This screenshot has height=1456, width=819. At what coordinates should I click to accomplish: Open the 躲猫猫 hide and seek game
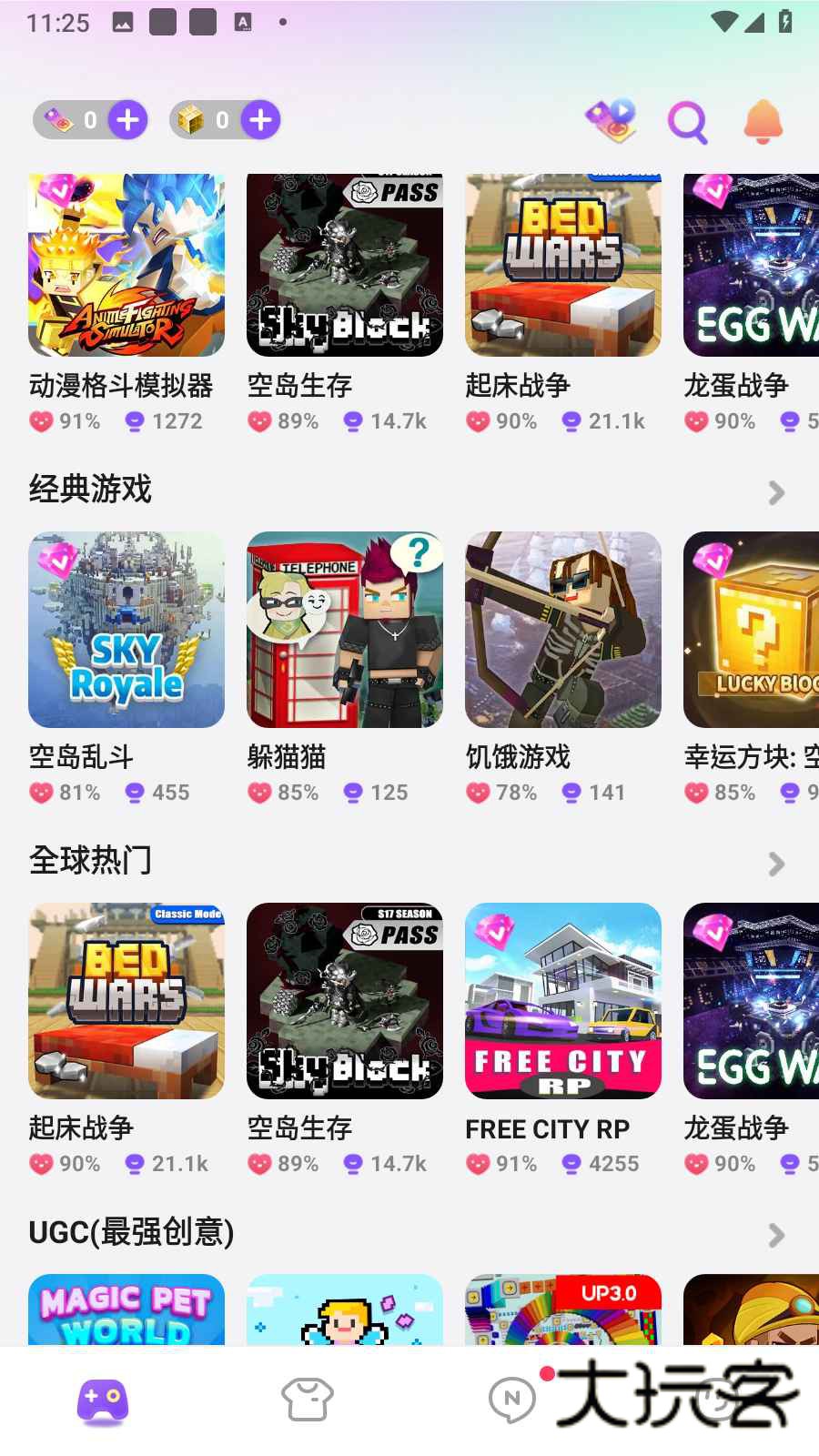click(344, 630)
